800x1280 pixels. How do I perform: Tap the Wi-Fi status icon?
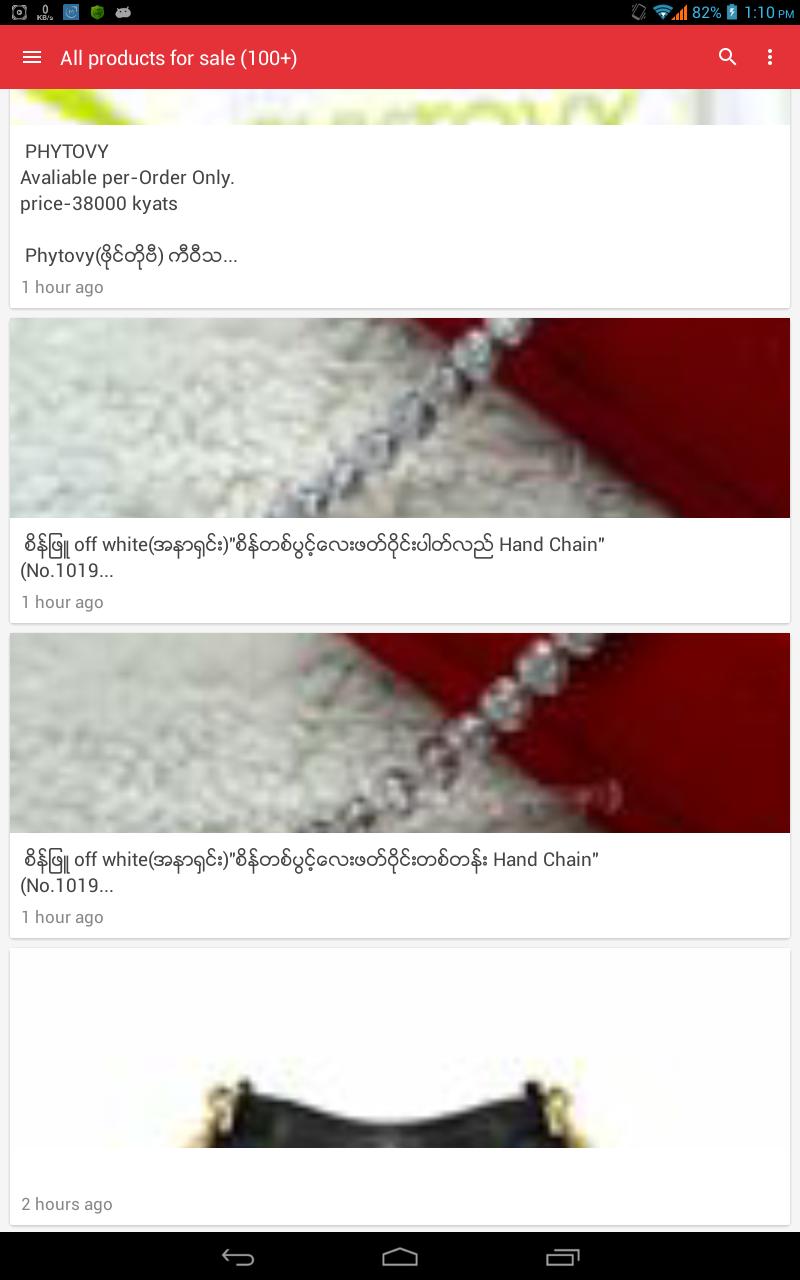pyautogui.click(x=662, y=12)
